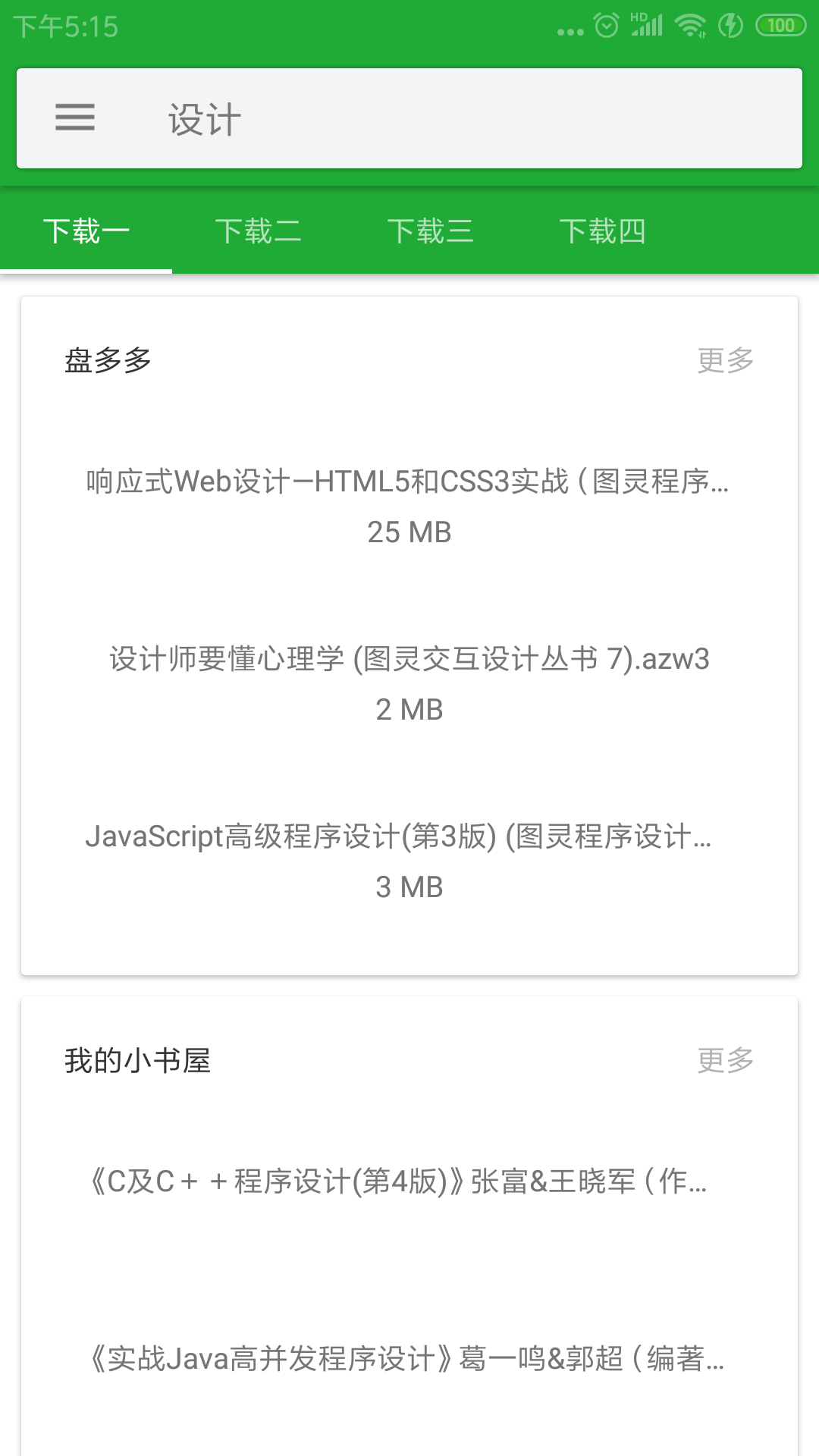819x1456 pixels.
Task: Show 更多 results from 盘多多
Action: click(x=725, y=360)
